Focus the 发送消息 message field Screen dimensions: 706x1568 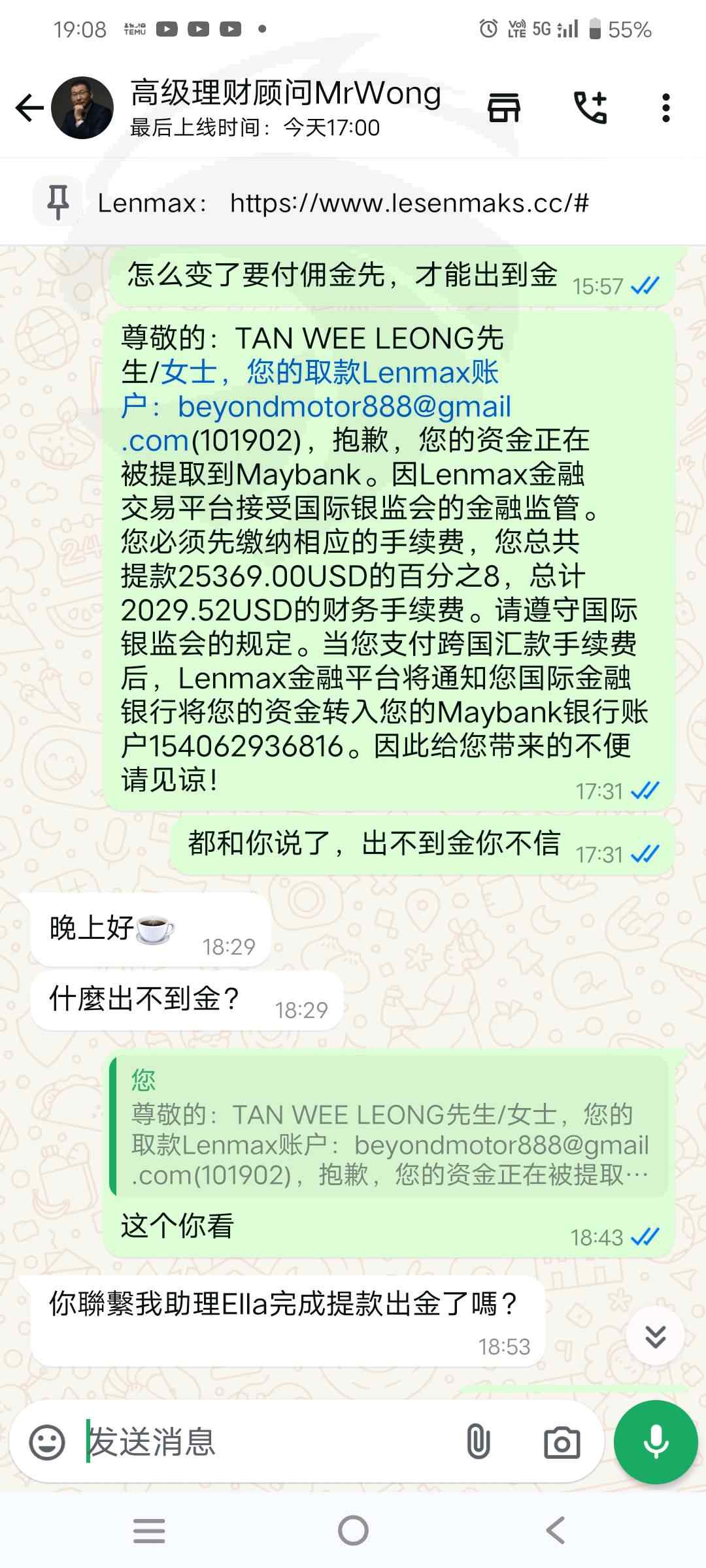(268, 1443)
